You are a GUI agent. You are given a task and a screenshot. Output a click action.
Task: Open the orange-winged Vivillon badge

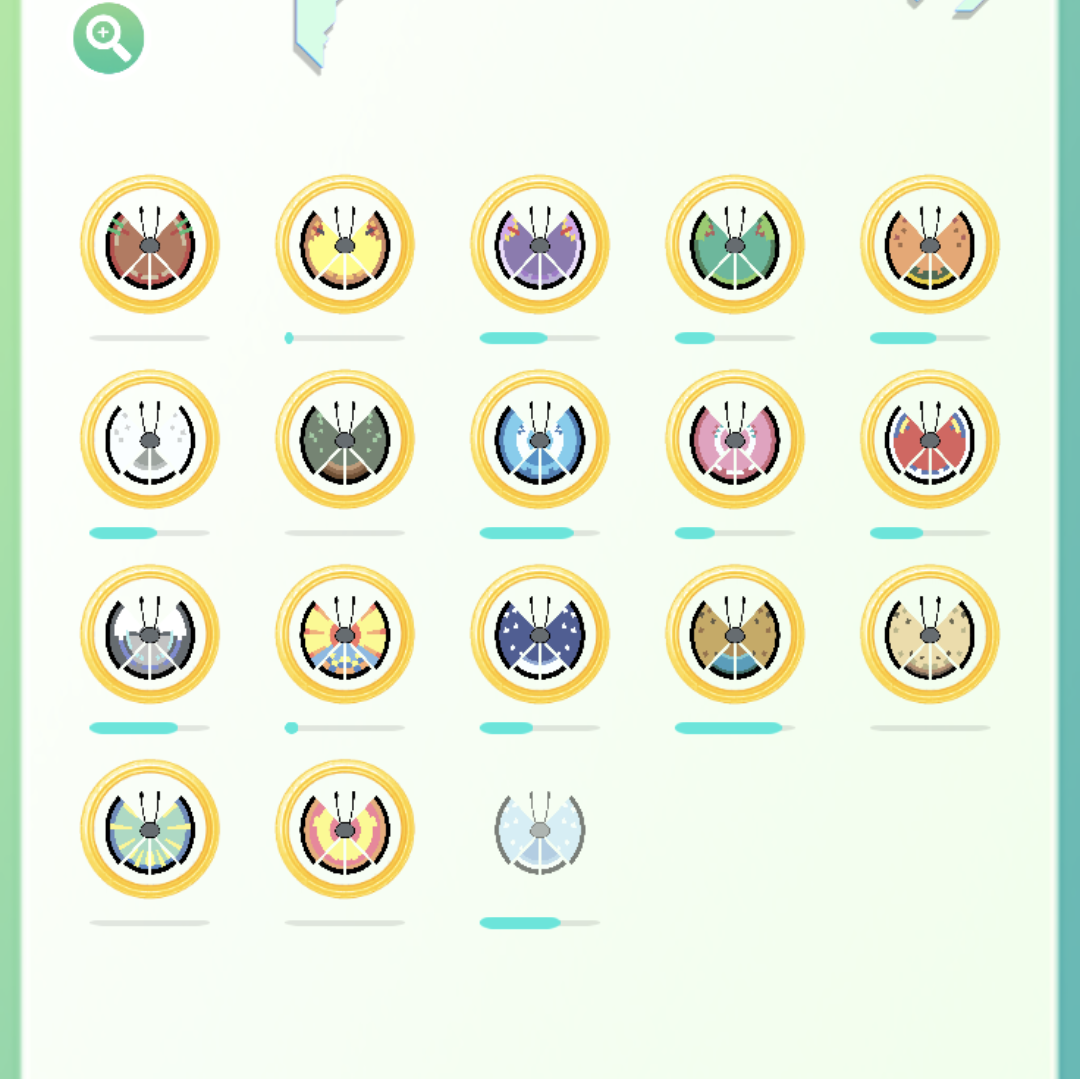click(930, 245)
